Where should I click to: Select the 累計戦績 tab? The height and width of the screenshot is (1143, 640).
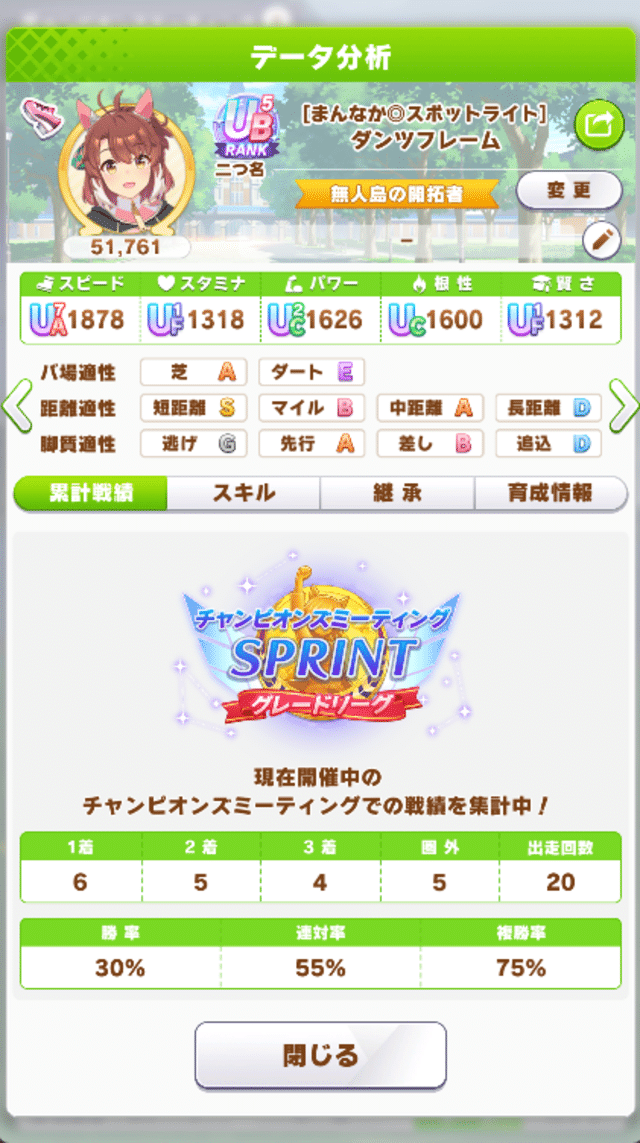[x=90, y=493]
